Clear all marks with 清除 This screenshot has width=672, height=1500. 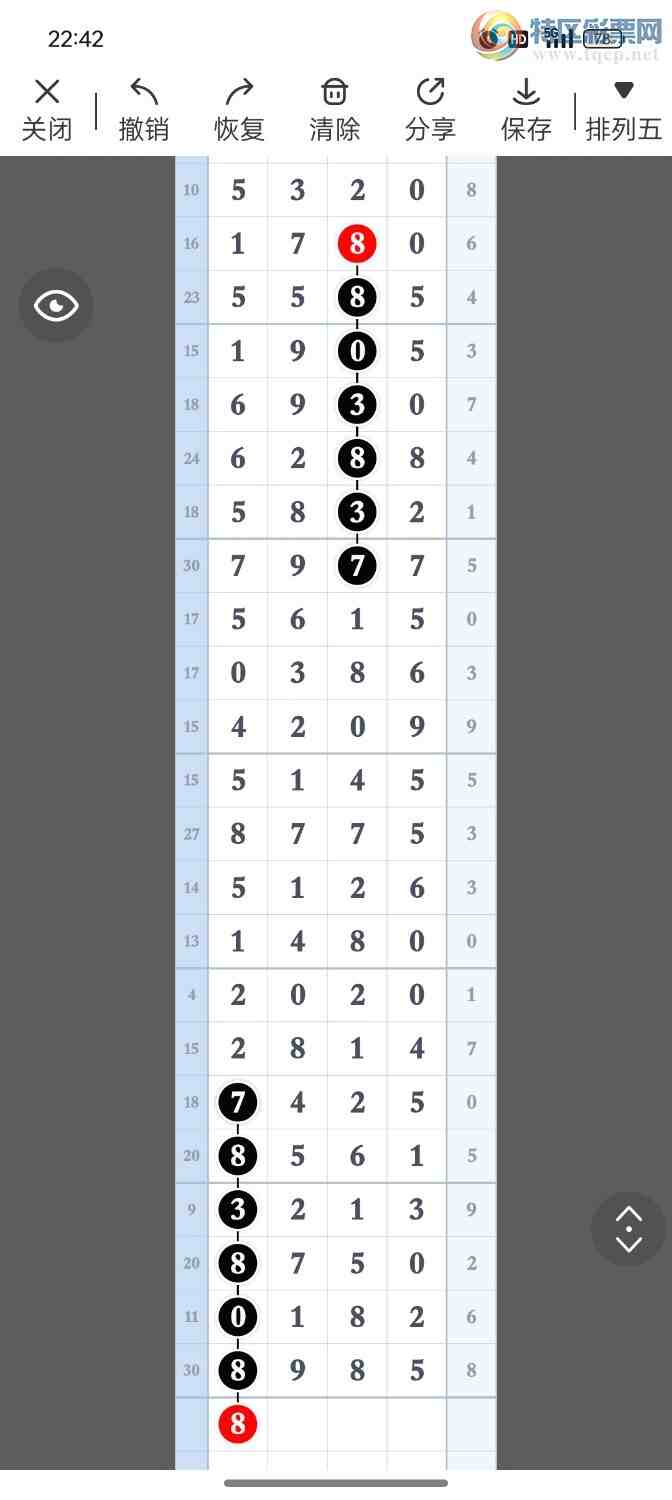334,110
